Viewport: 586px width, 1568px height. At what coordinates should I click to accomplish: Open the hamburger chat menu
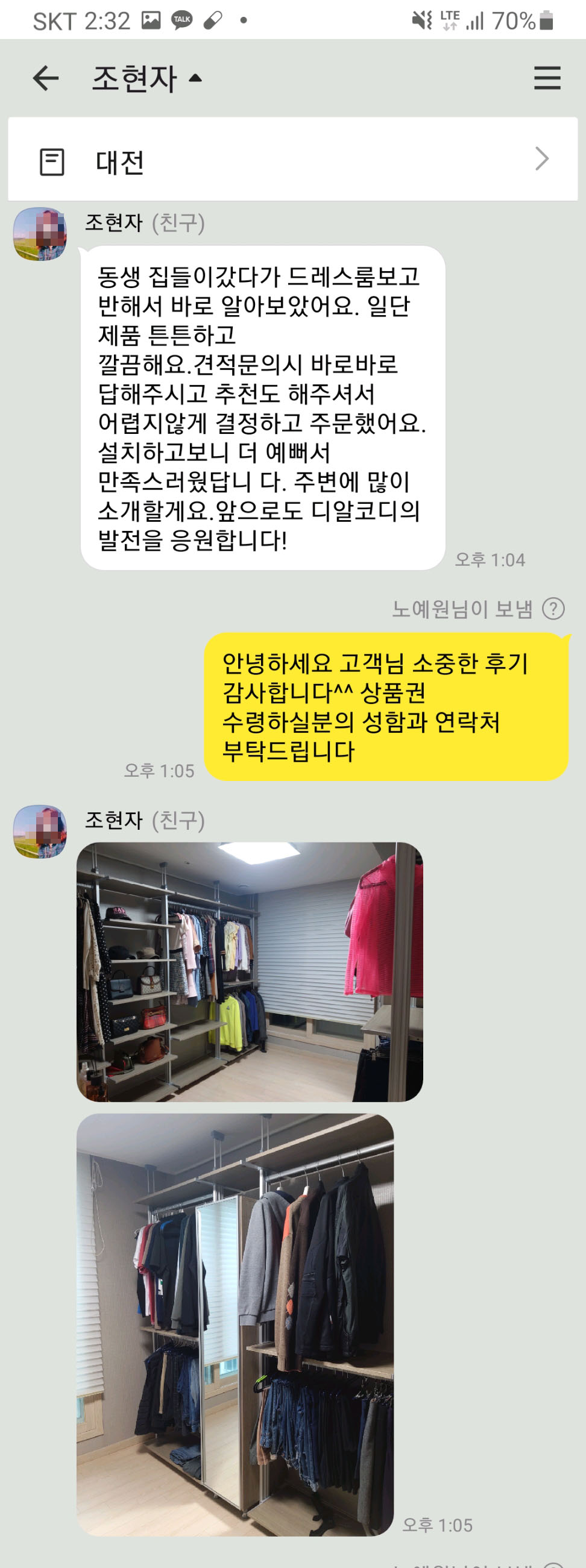(546, 78)
